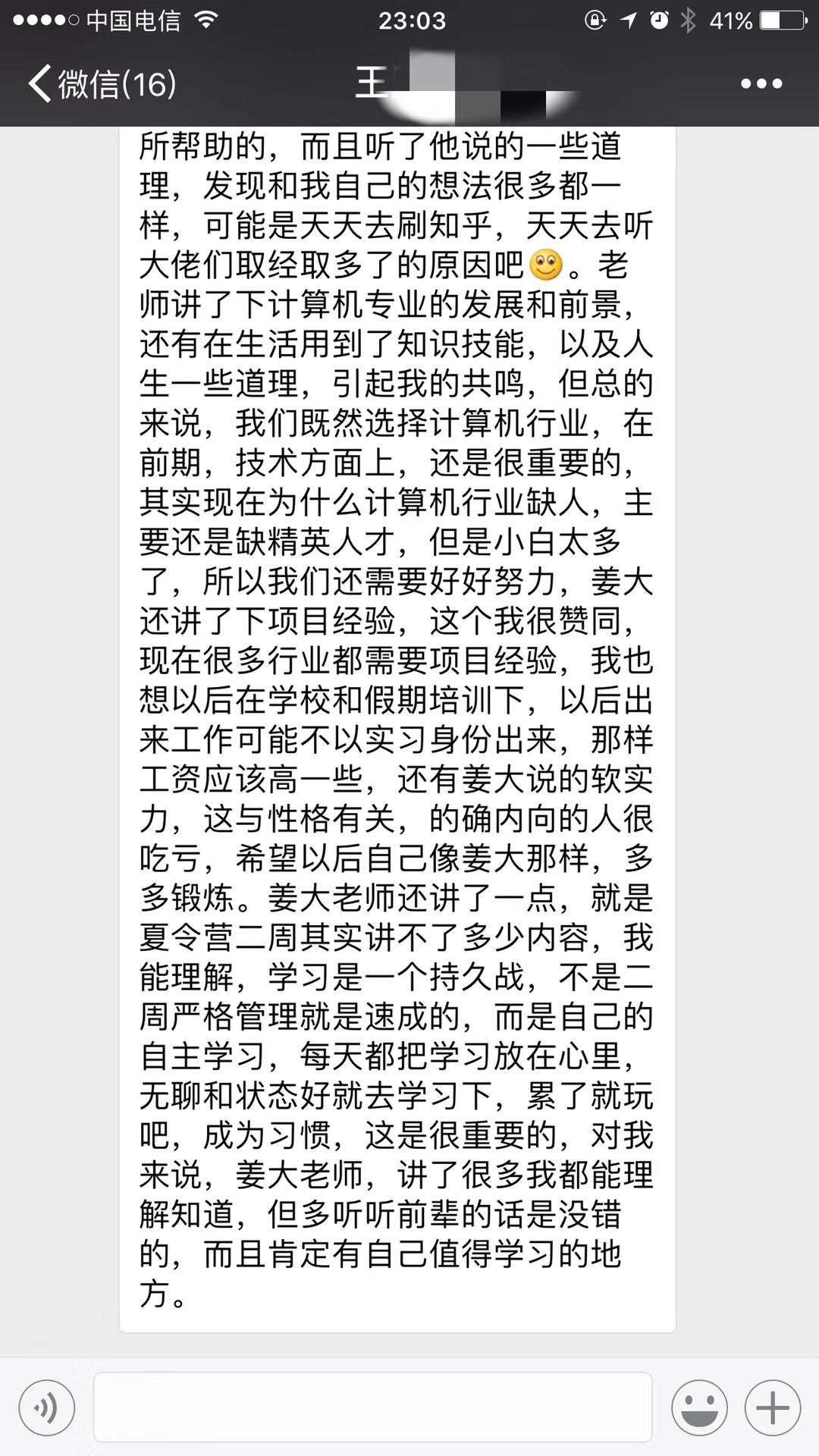Open the chat details overflow menu
This screenshot has height=1456, width=819.
[x=761, y=83]
